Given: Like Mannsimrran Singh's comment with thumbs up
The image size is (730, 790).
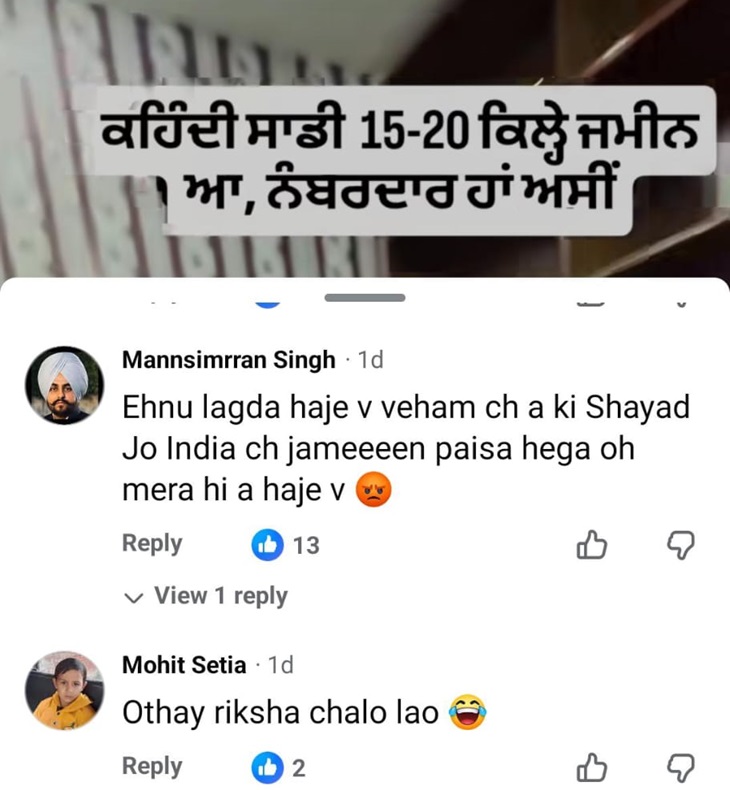Looking at the screenshot, I should click(591, 545).
